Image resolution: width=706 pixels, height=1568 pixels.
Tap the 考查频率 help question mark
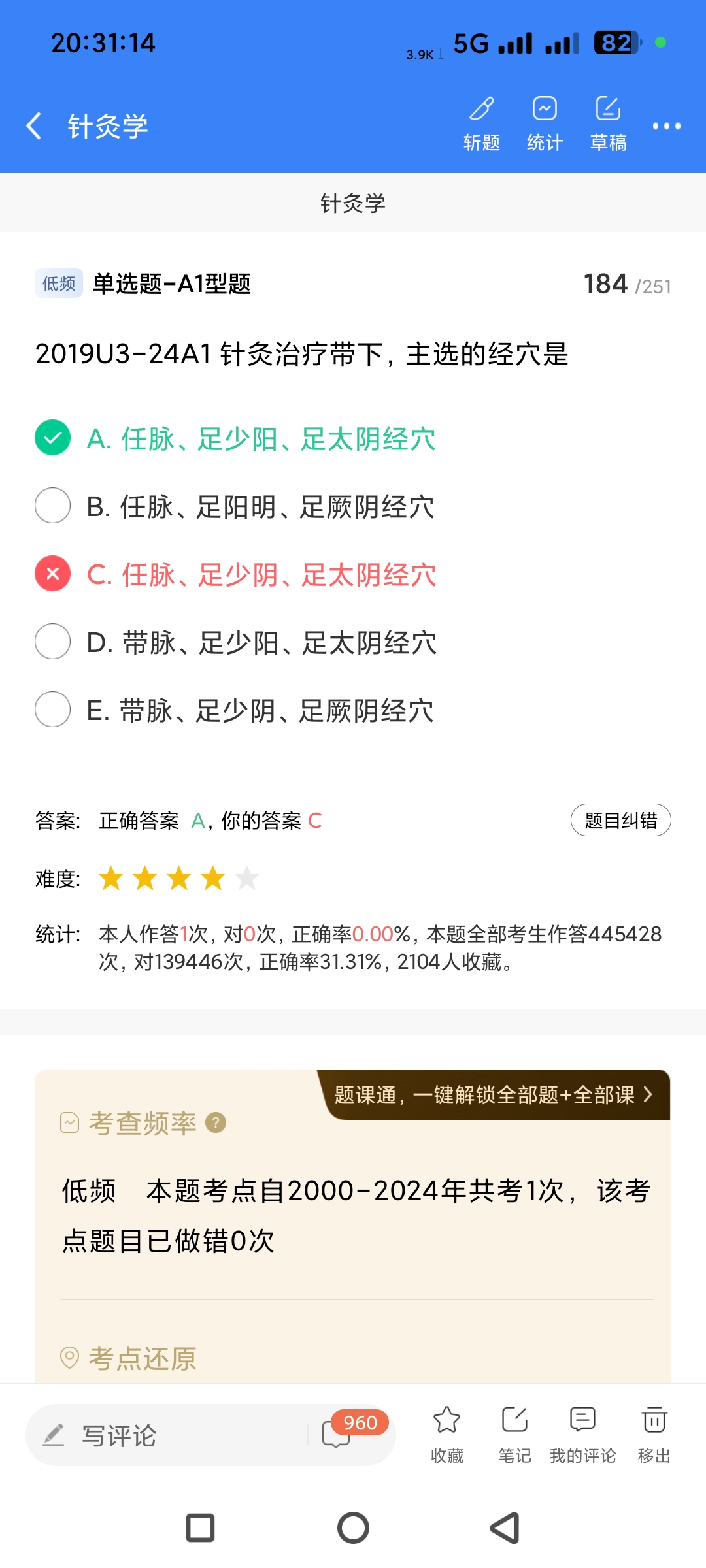coord(216,1122)
